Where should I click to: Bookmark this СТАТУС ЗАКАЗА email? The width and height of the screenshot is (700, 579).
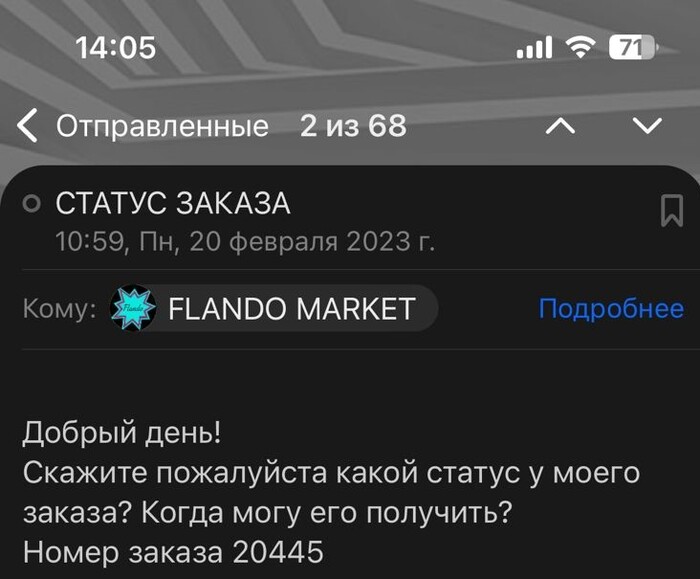[671, 211]
